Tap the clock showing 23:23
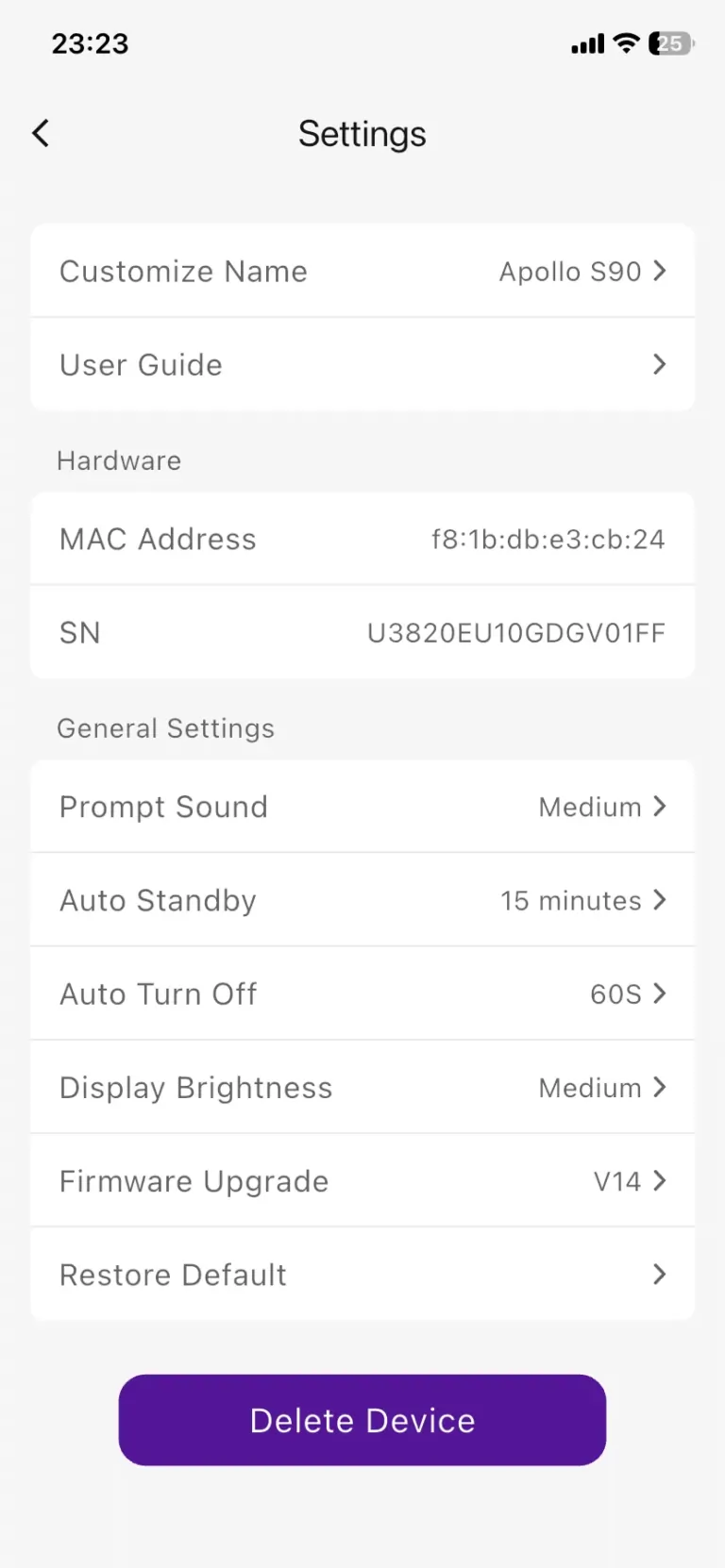 90,42
